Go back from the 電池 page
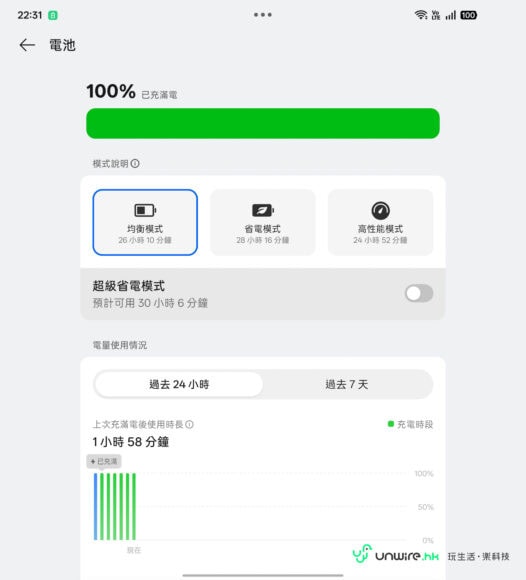526x580 pixels. point(27,45)
